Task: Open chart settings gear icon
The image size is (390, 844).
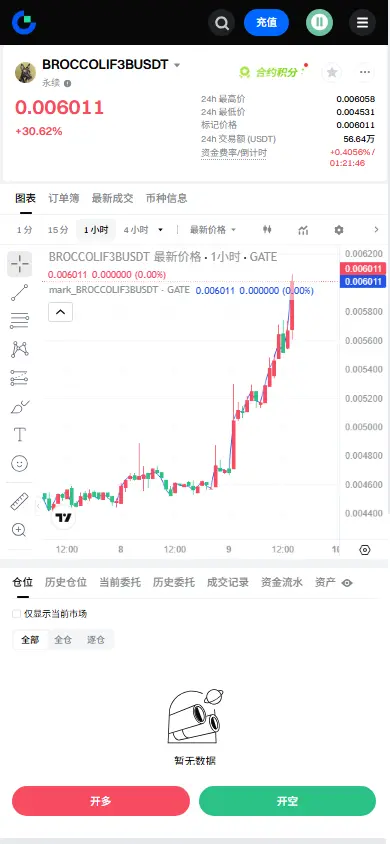Action: point(338,230)
